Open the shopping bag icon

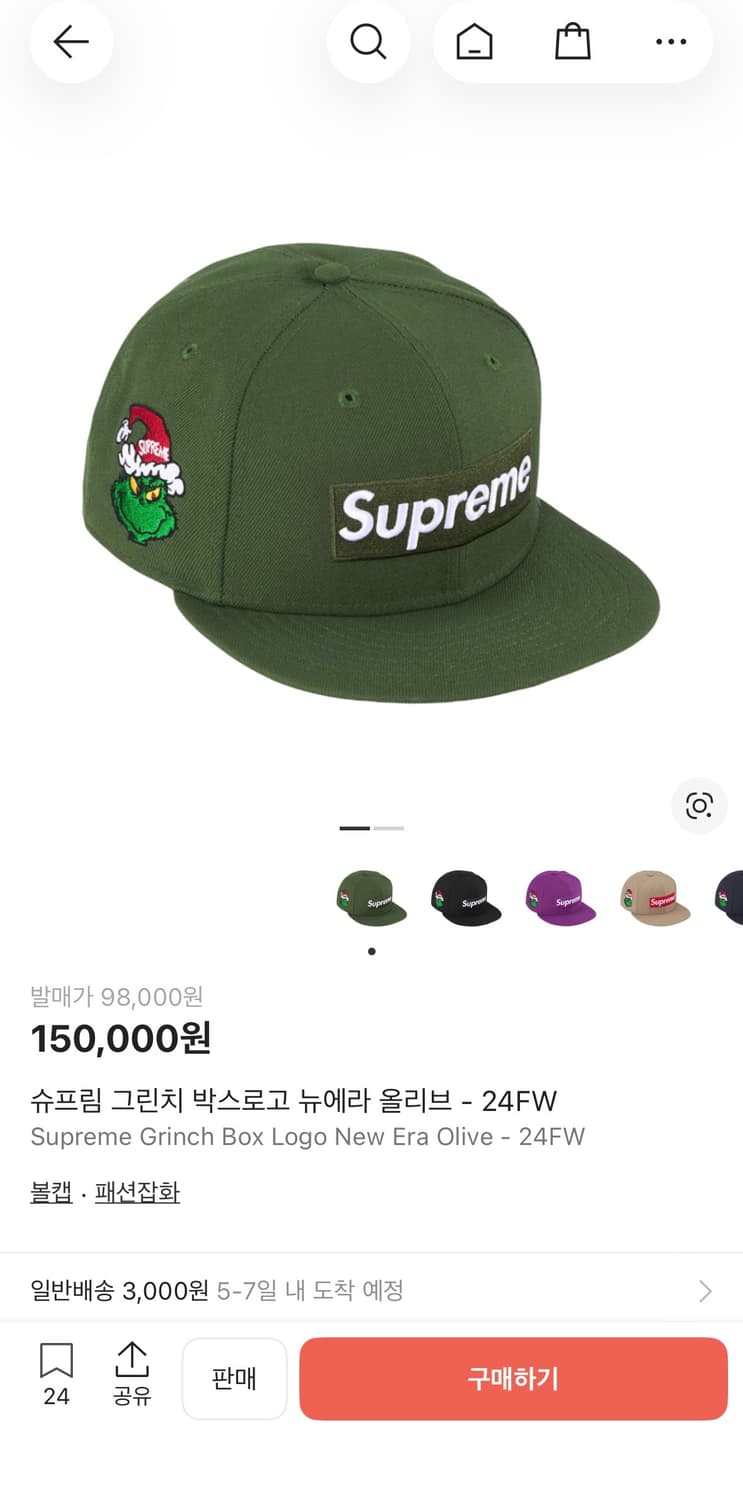571,42
